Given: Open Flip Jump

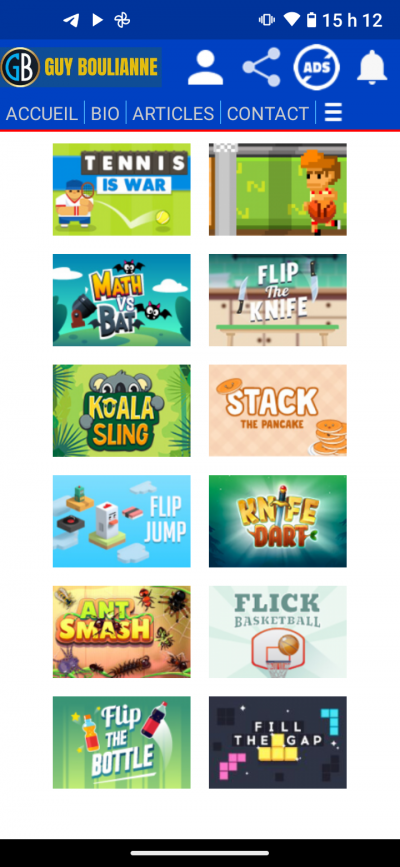Looking at the screenshot, I should [122, 521].
